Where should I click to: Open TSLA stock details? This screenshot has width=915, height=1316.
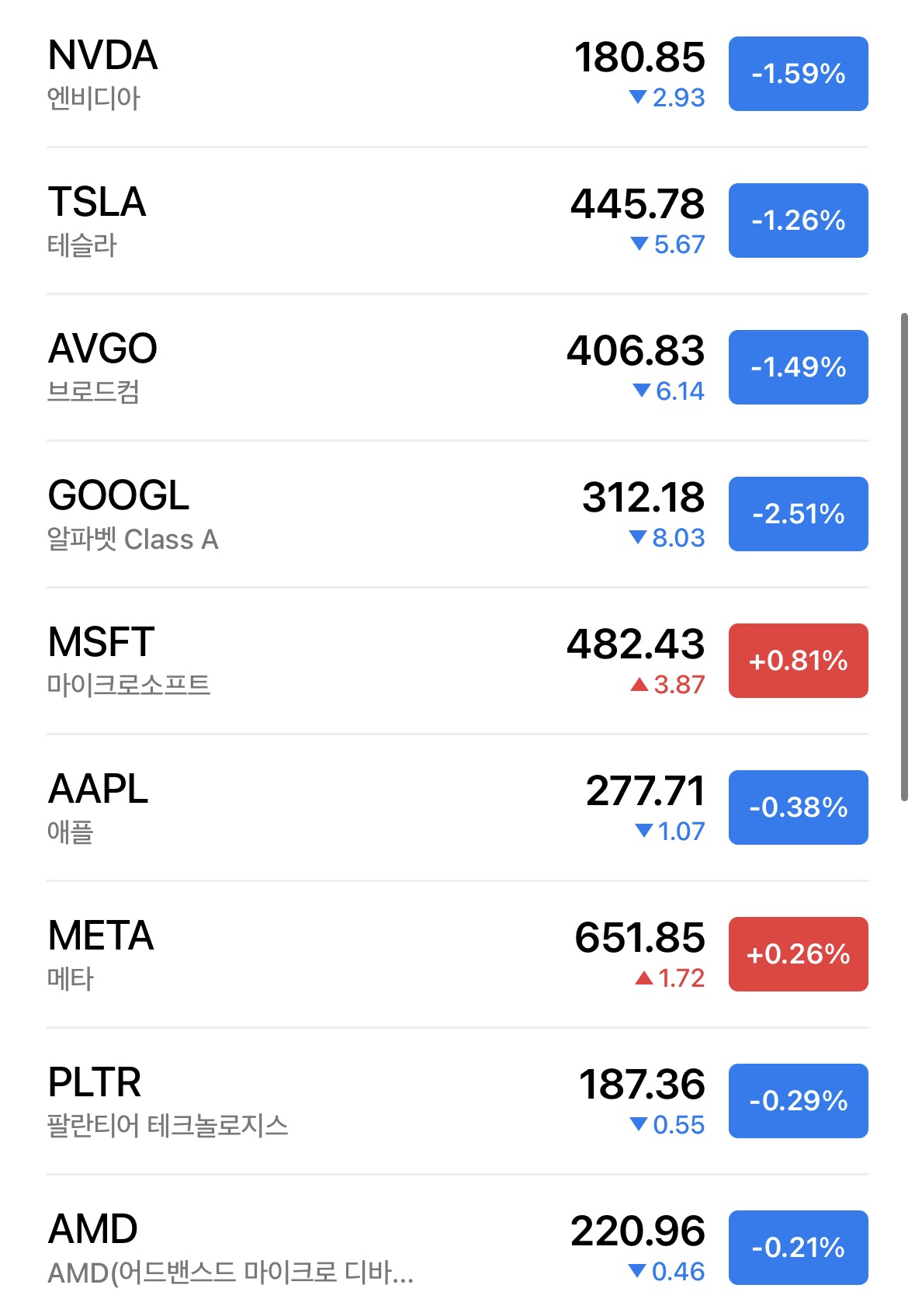(310, 220)
